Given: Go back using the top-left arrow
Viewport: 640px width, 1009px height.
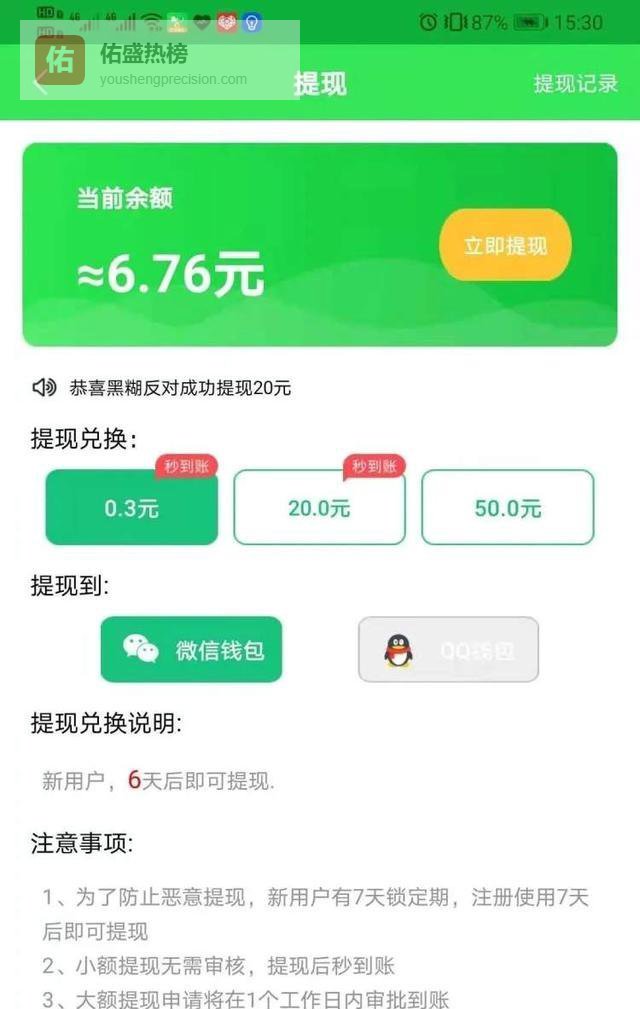Looking at the screenshot, I should pos(40,84).
